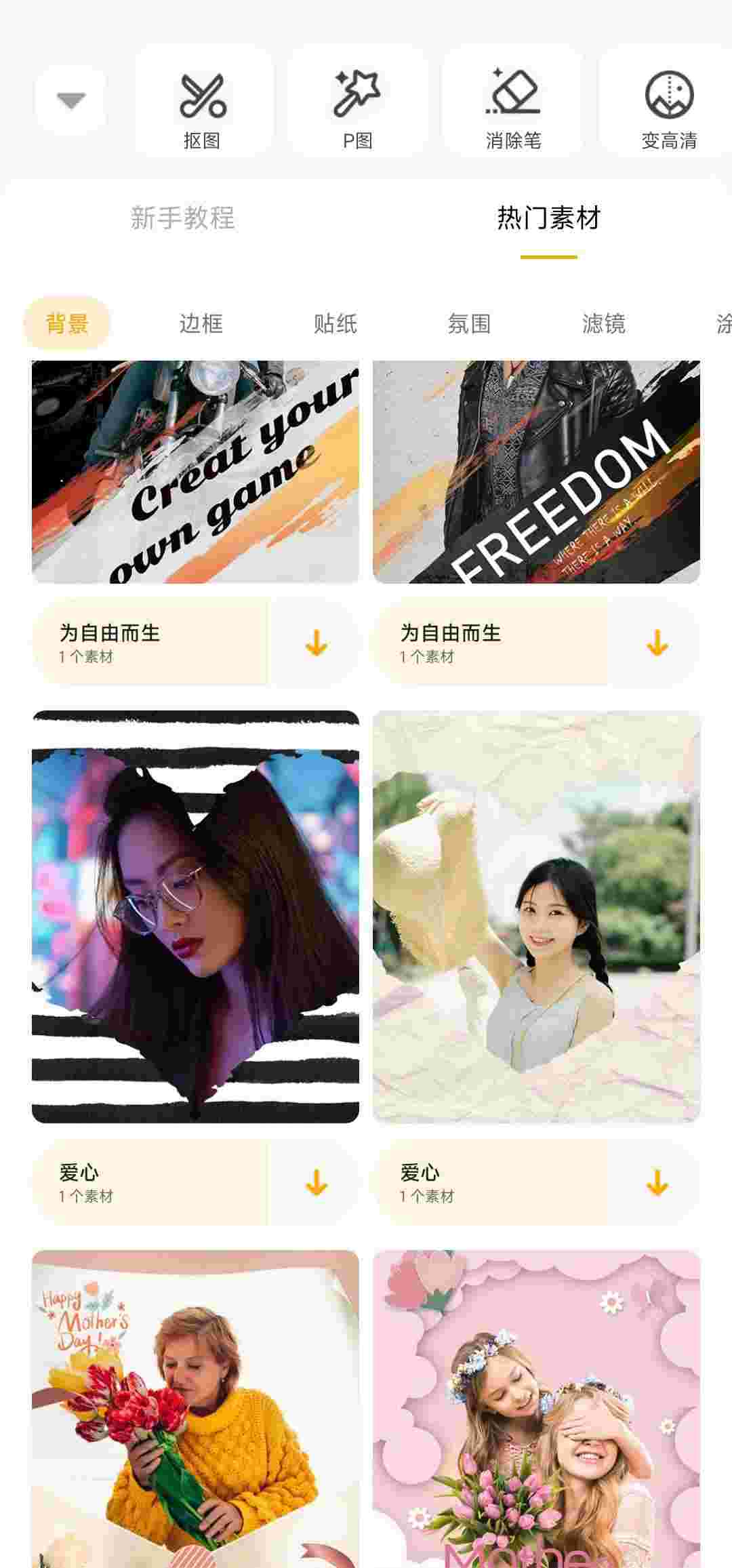Select the 贴纸 category chip
Image resolution: width=732 pixels, height=1568 pixels.
335,323
